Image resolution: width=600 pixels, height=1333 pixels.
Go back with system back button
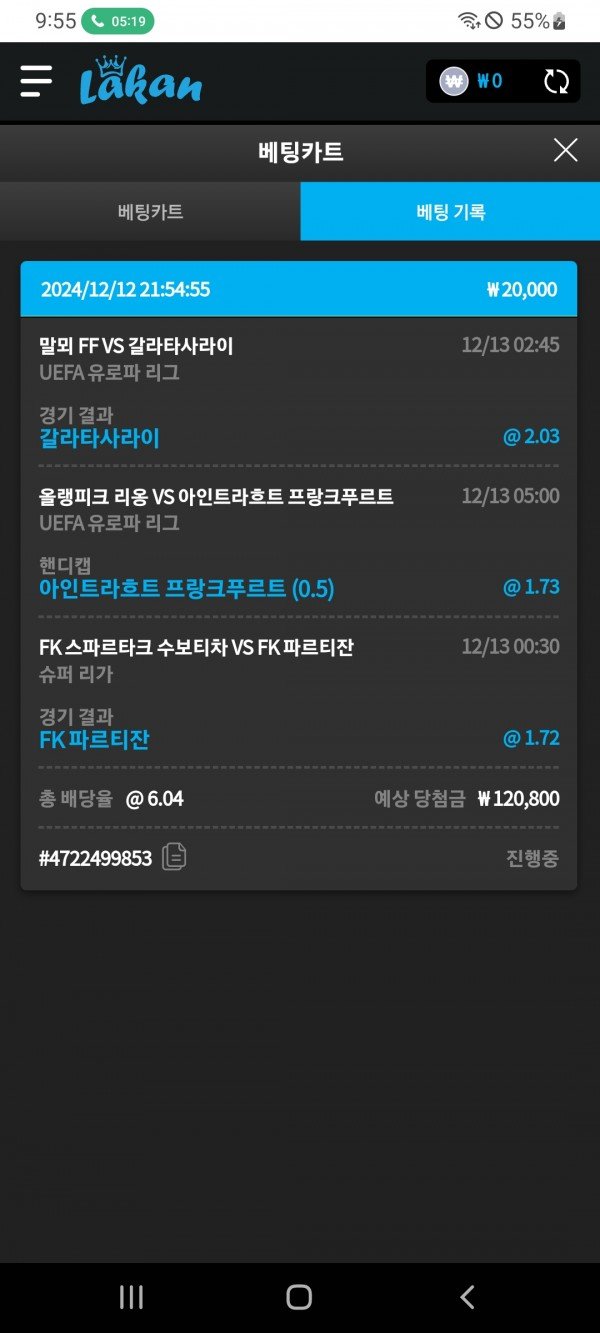point(467,1297)
